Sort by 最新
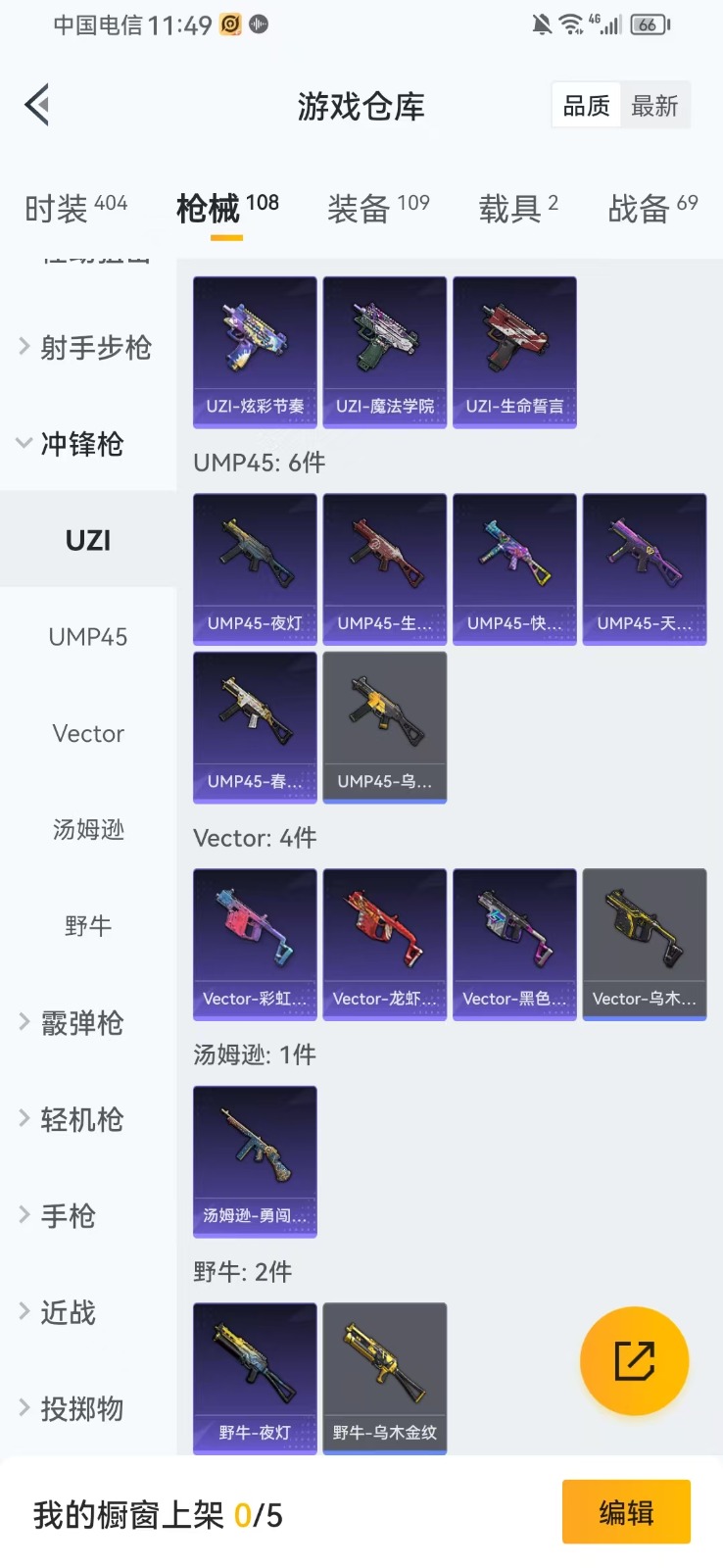The width and height of the screenshot is (723, 1568). (654, 106)
